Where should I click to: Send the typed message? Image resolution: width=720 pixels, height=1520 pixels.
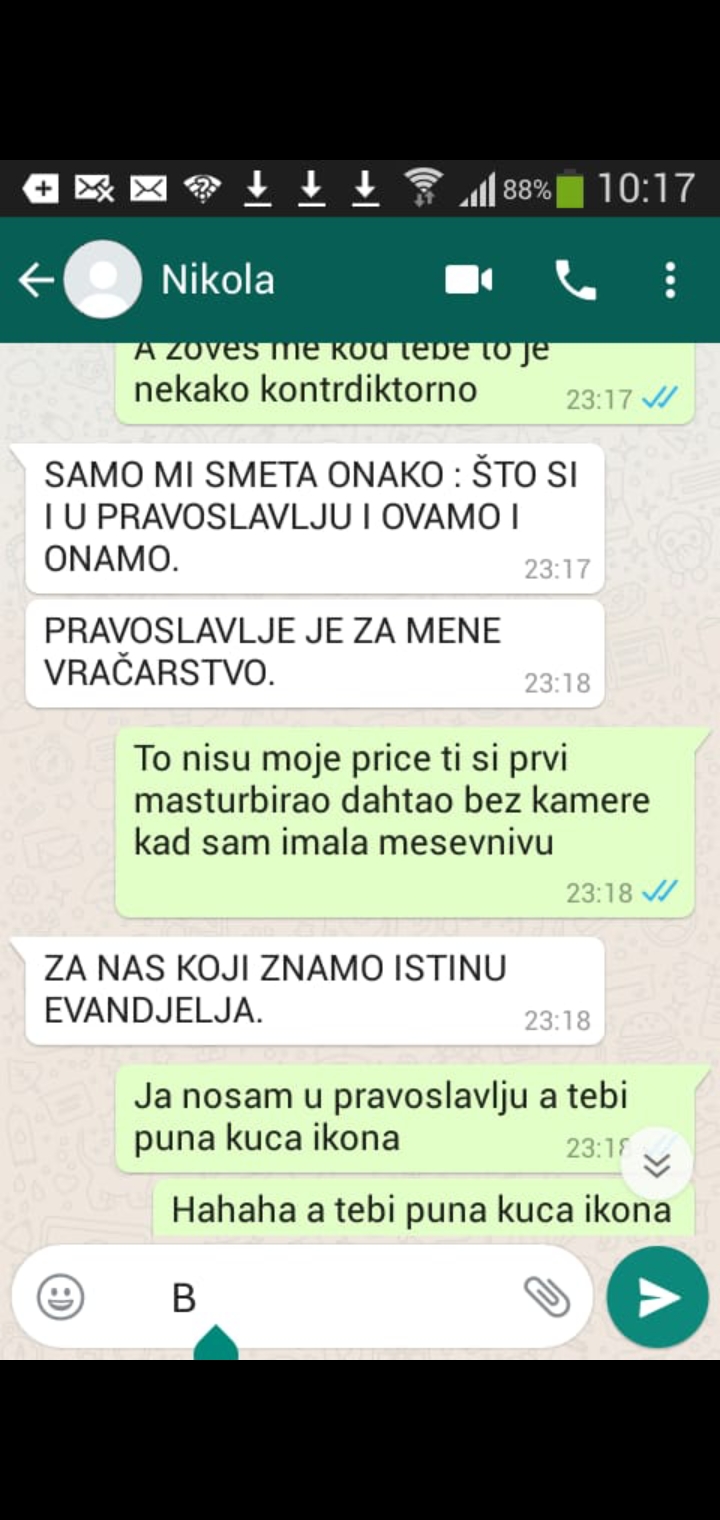657,1298
